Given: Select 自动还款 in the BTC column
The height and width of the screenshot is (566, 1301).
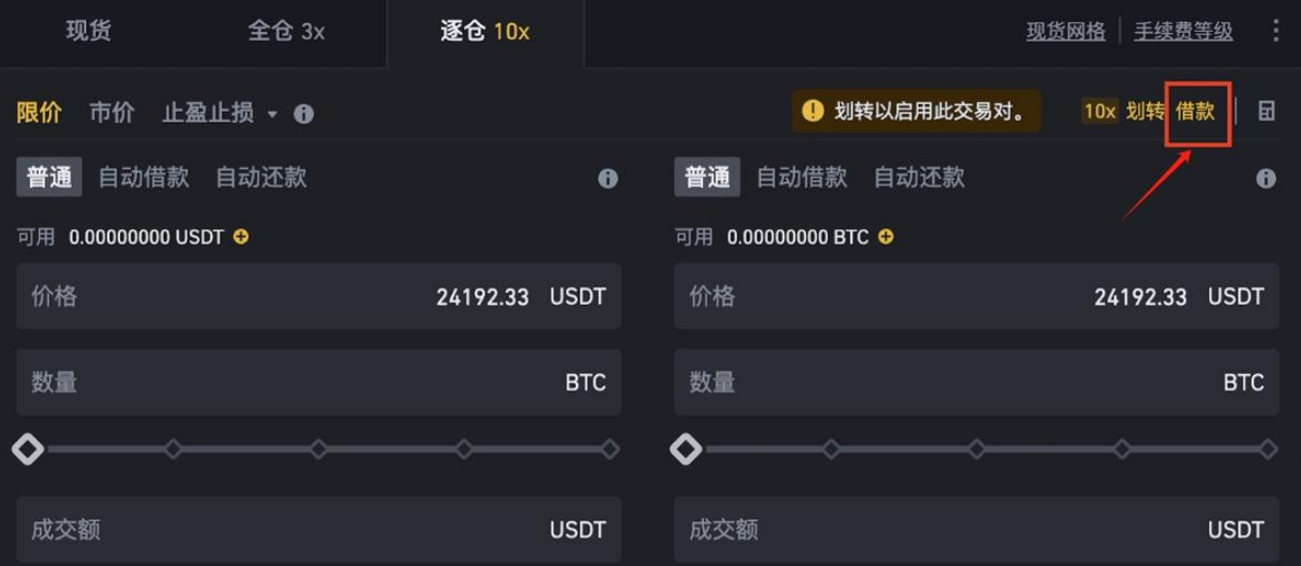Looking at the screenshot, I should 919,177.
